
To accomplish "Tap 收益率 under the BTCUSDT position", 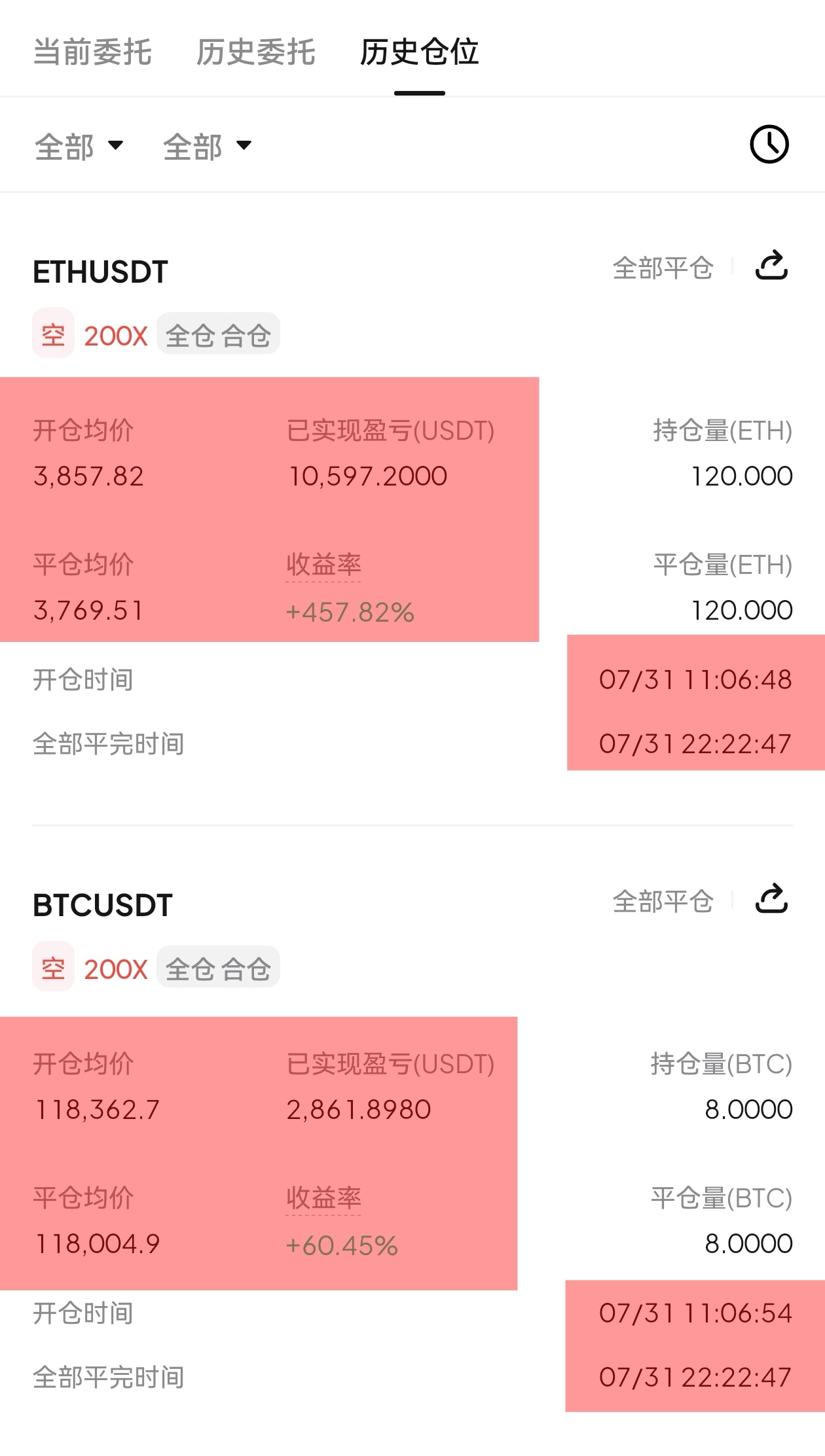I will 323,1198.
